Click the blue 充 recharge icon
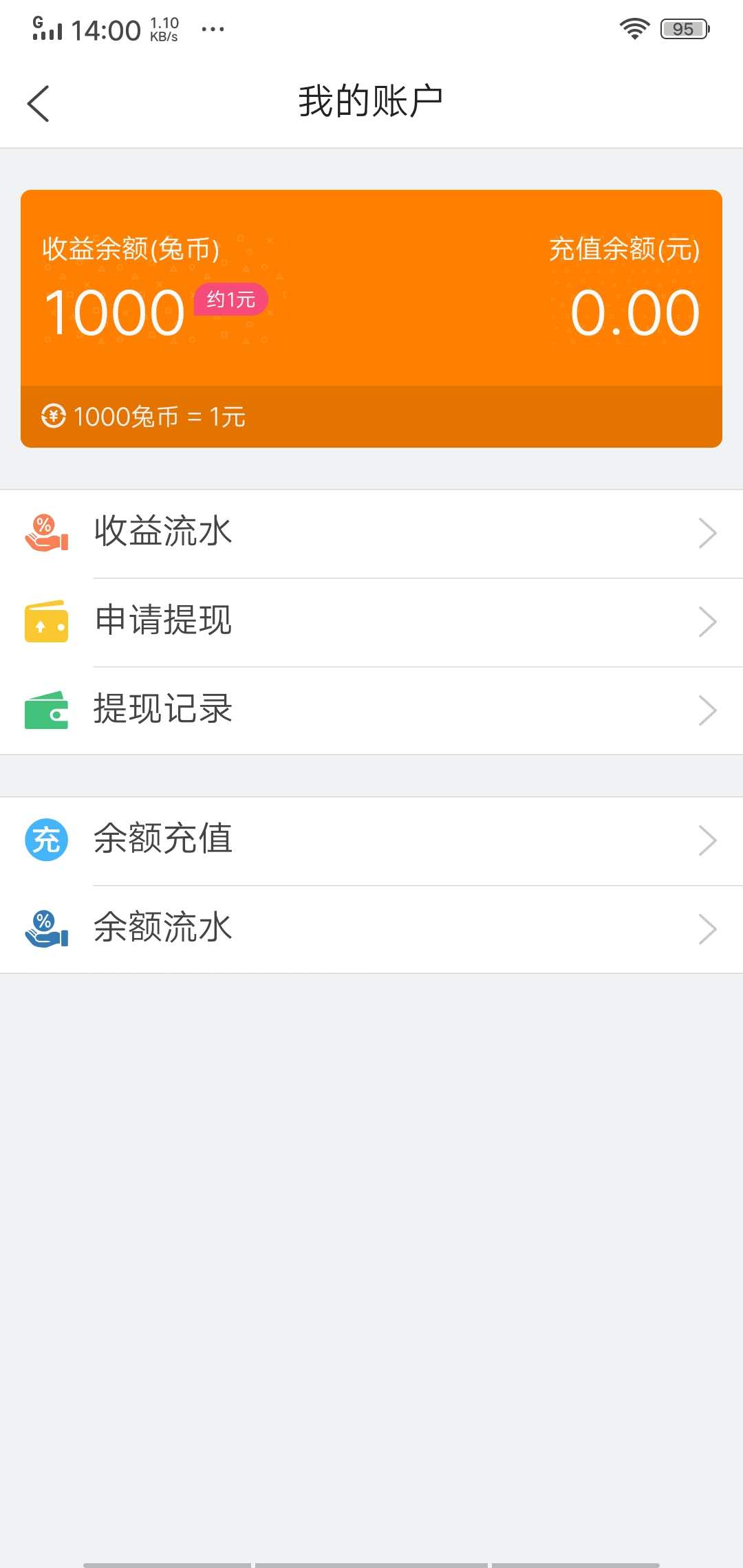Screen dimensions: 743x1568 pyautogui.click(x=45, y=840)
